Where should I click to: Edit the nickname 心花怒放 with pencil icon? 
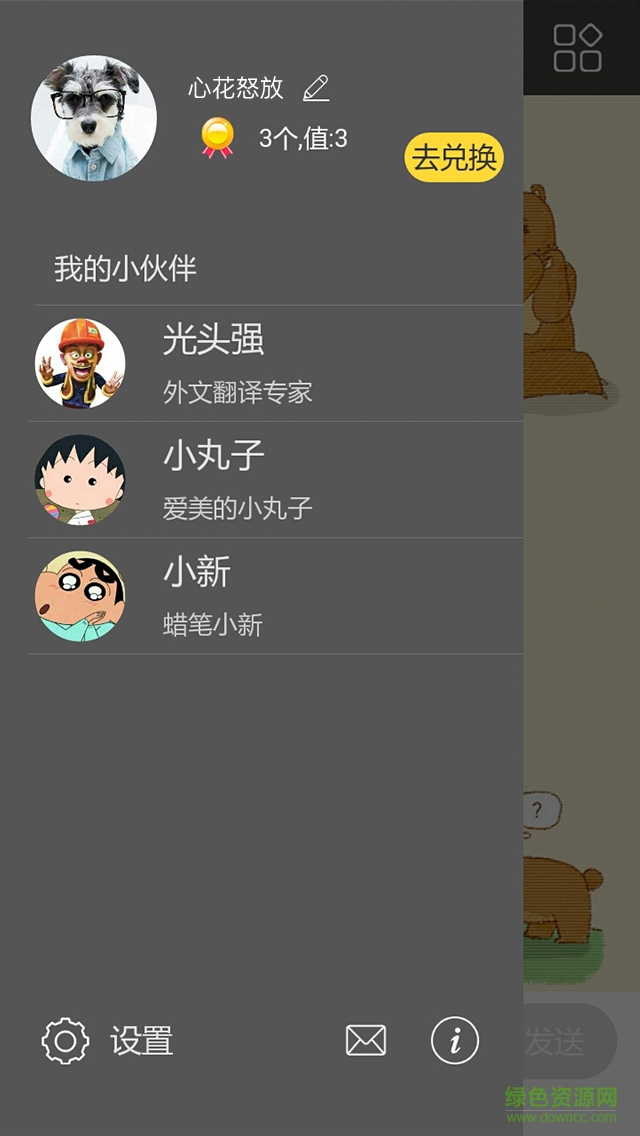(x=316, y=88)
